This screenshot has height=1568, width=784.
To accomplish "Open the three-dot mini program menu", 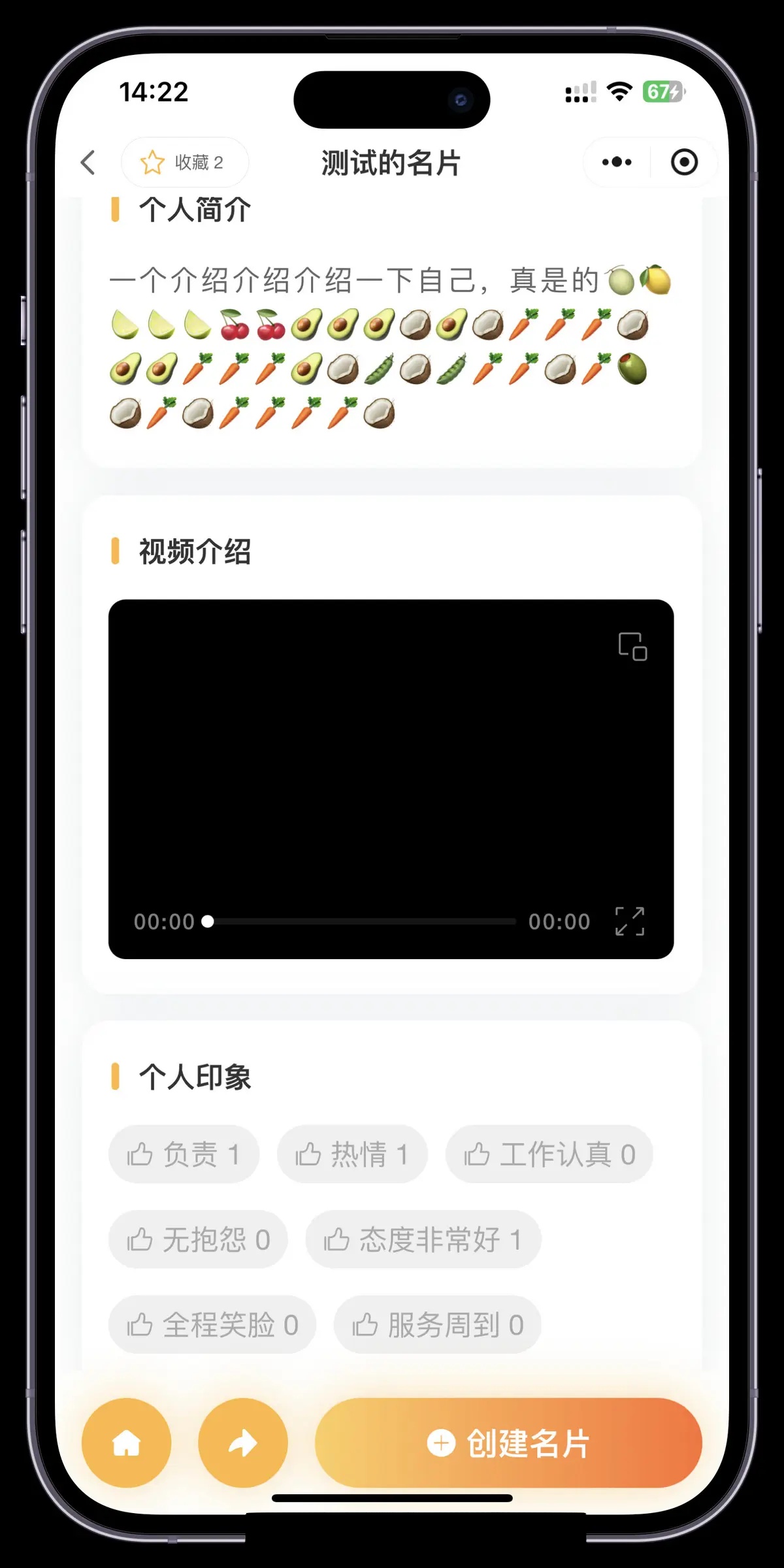I will pos(616,162).
